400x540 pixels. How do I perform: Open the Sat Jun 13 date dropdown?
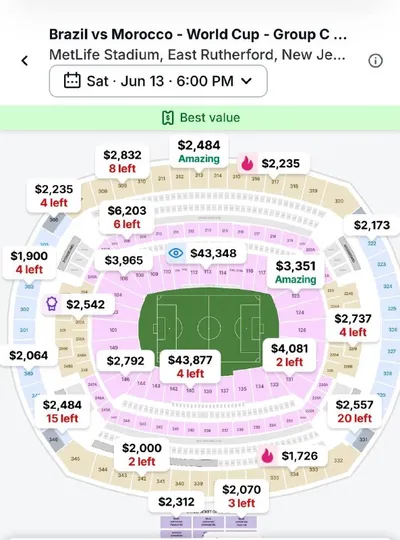point(158,81)
